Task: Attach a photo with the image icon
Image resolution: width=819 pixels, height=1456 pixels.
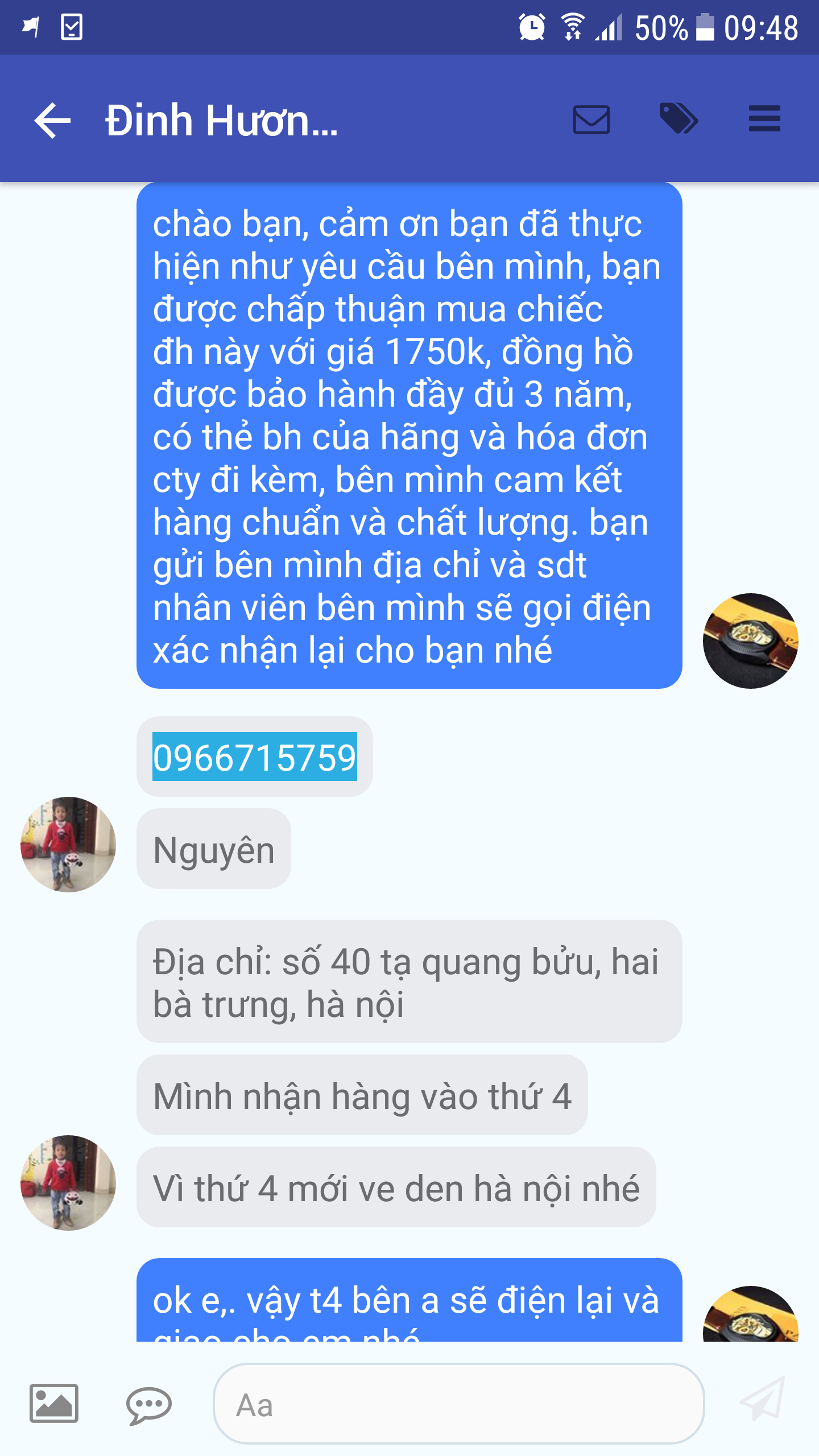Action: (x=54, y=1403)
